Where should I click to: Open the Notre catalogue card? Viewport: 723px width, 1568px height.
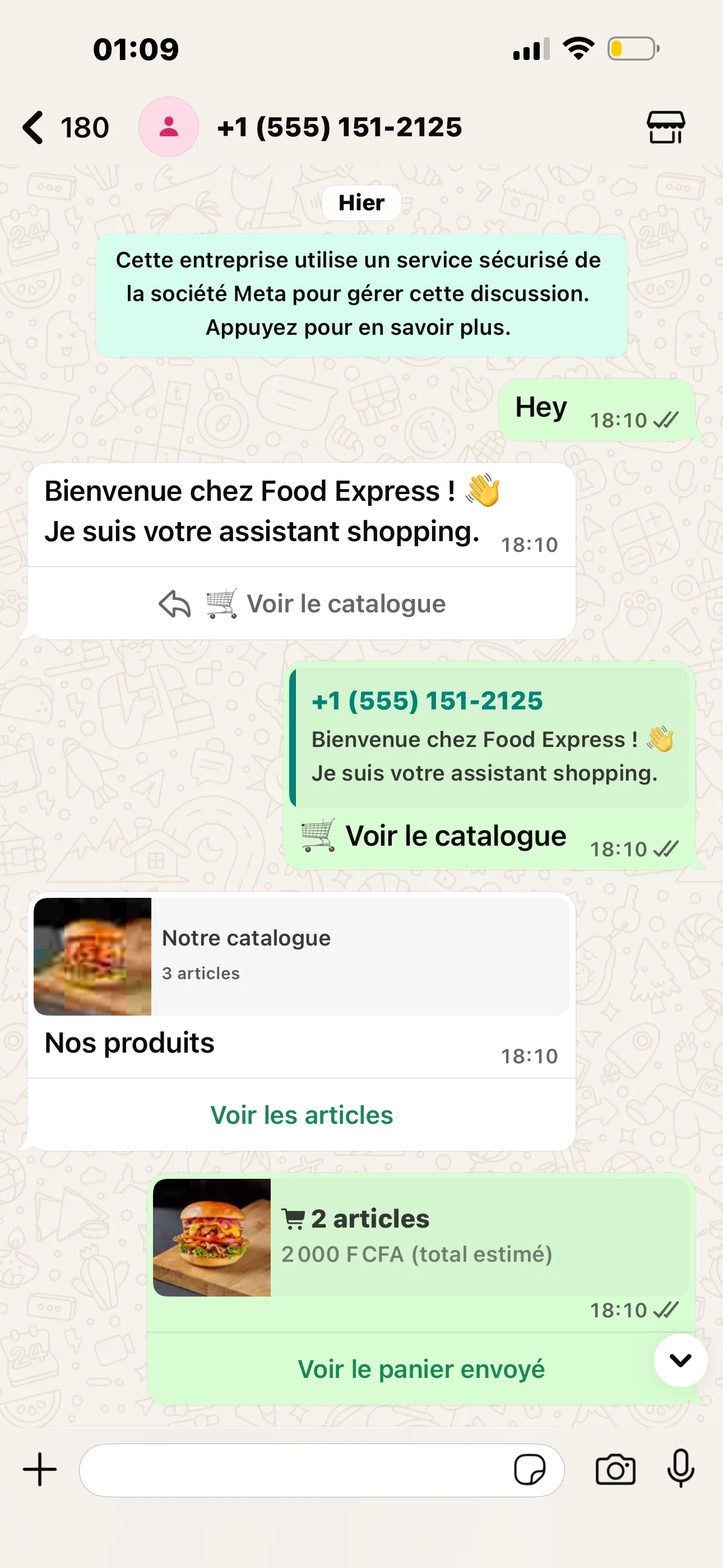coord(302,956)
